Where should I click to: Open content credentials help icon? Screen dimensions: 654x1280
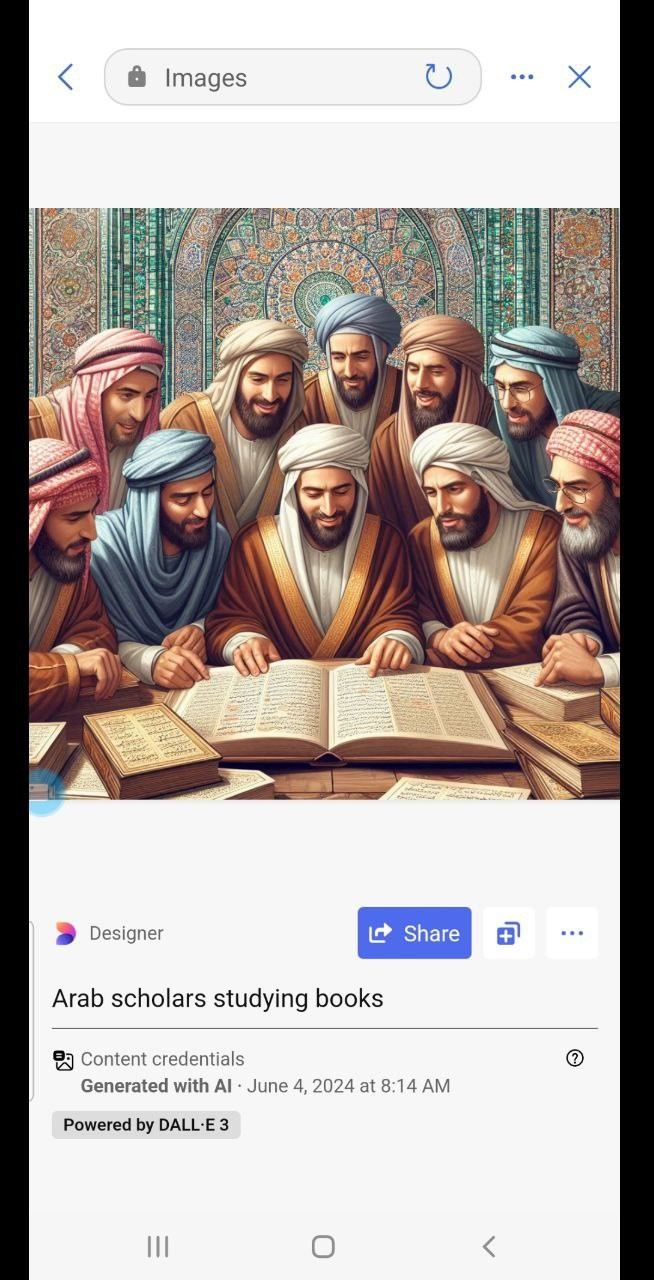pos(575,1058)
